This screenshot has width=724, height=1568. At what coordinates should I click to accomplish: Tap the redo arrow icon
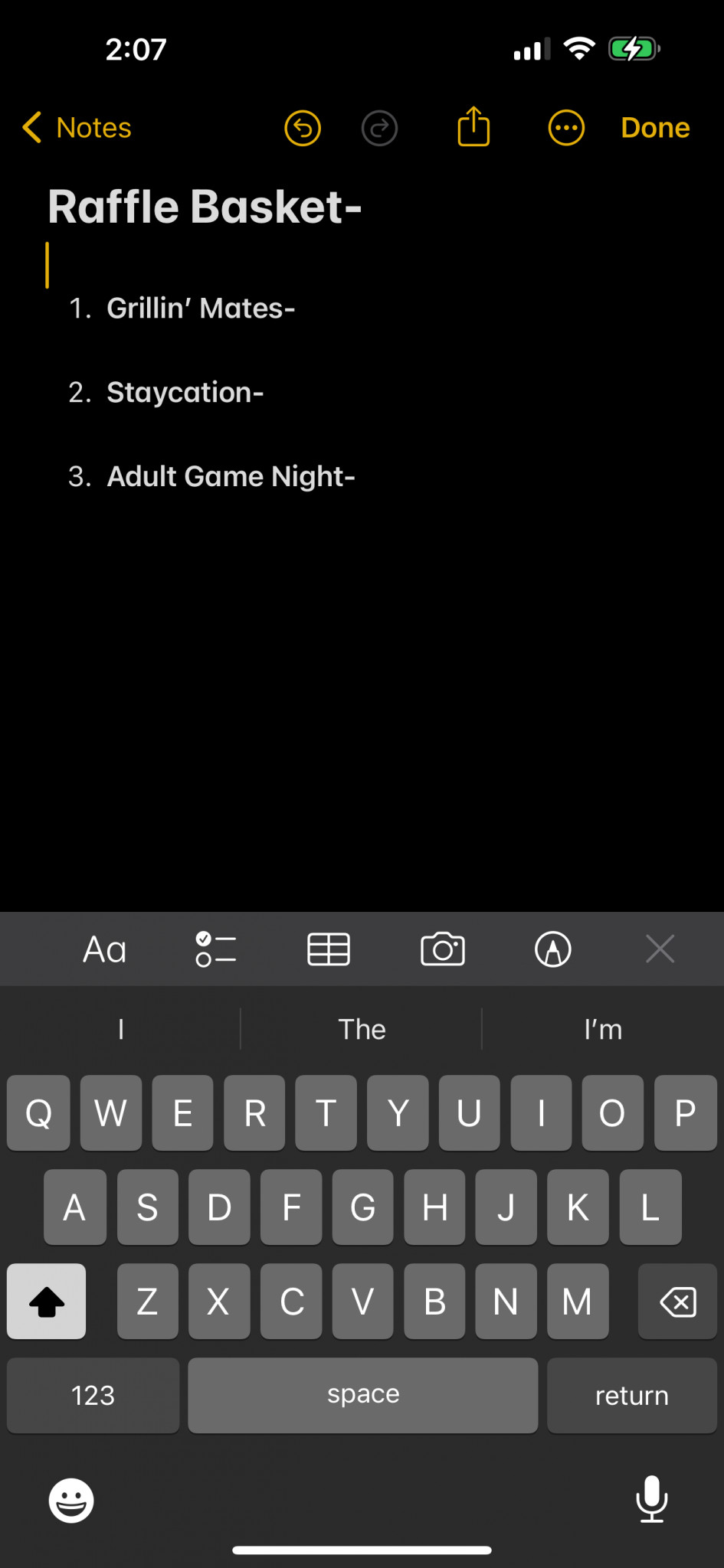pyautogui.click(x=379, y=128)
